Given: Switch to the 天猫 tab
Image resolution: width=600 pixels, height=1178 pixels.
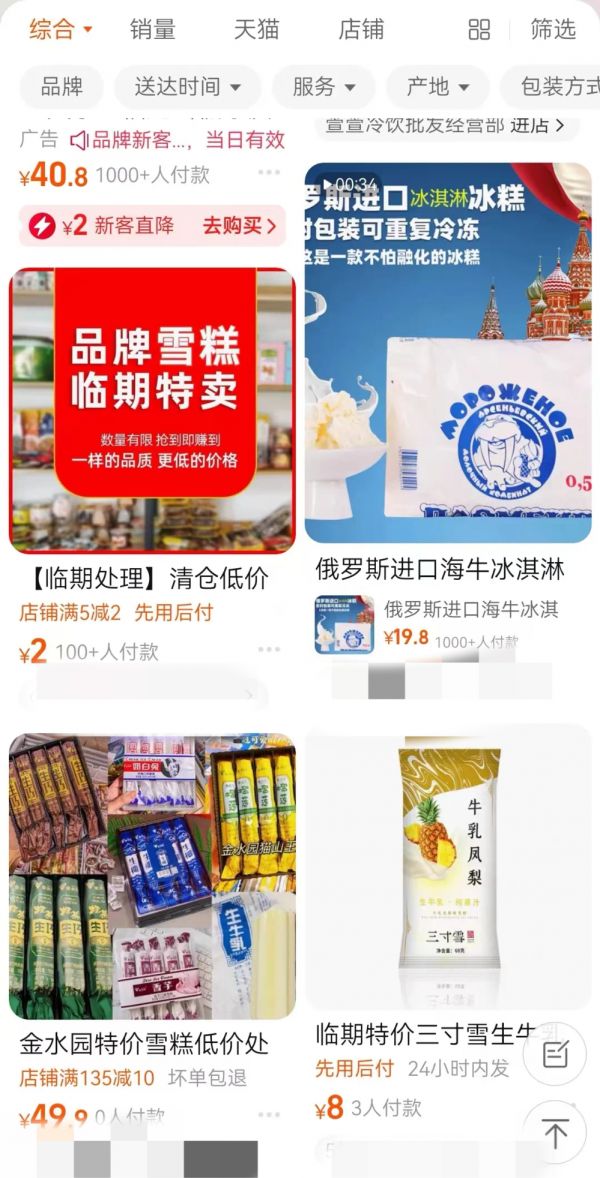Looking at the screenshot, I should [x=256, y=29].
